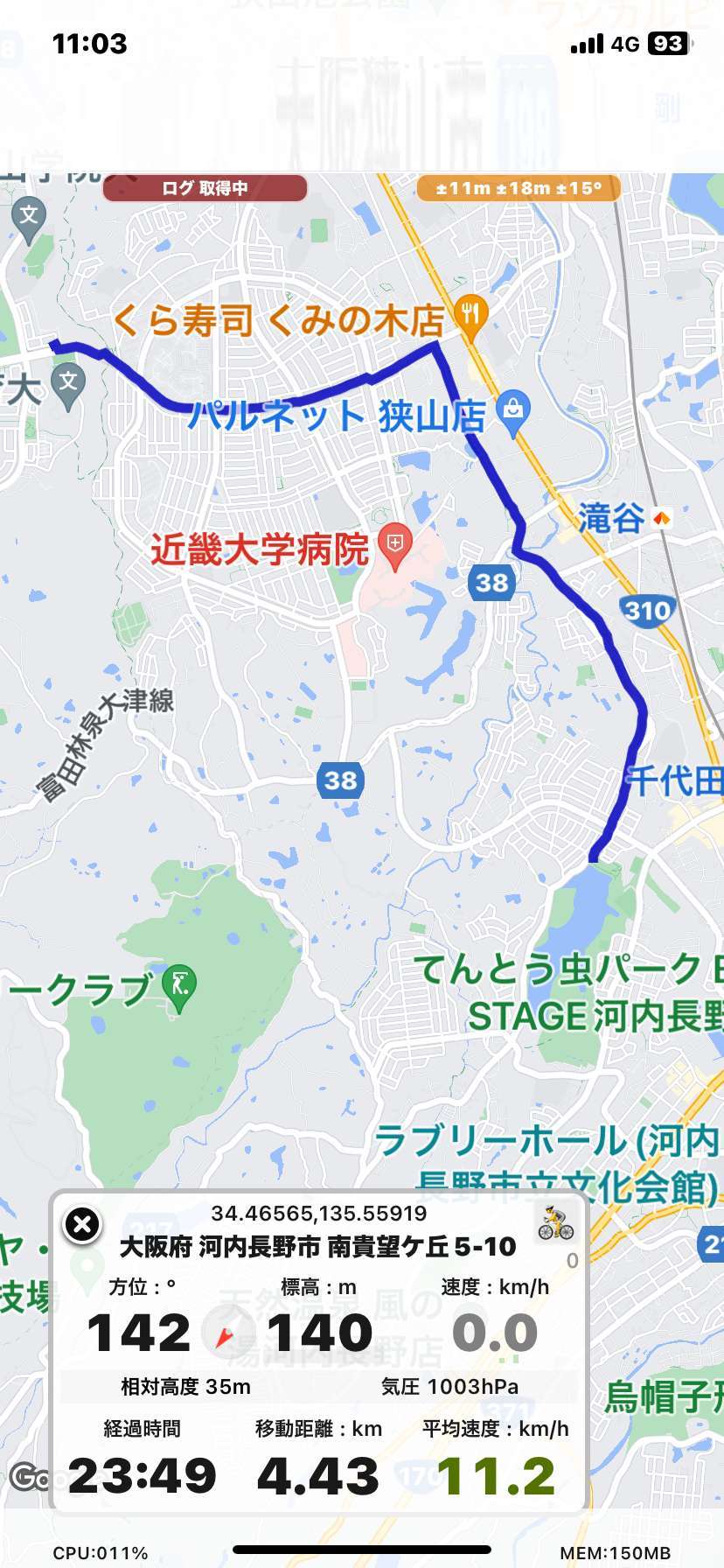Select the 滝谷 station marker
Viewport: 724px width, 1568px height.
point(662,519)
